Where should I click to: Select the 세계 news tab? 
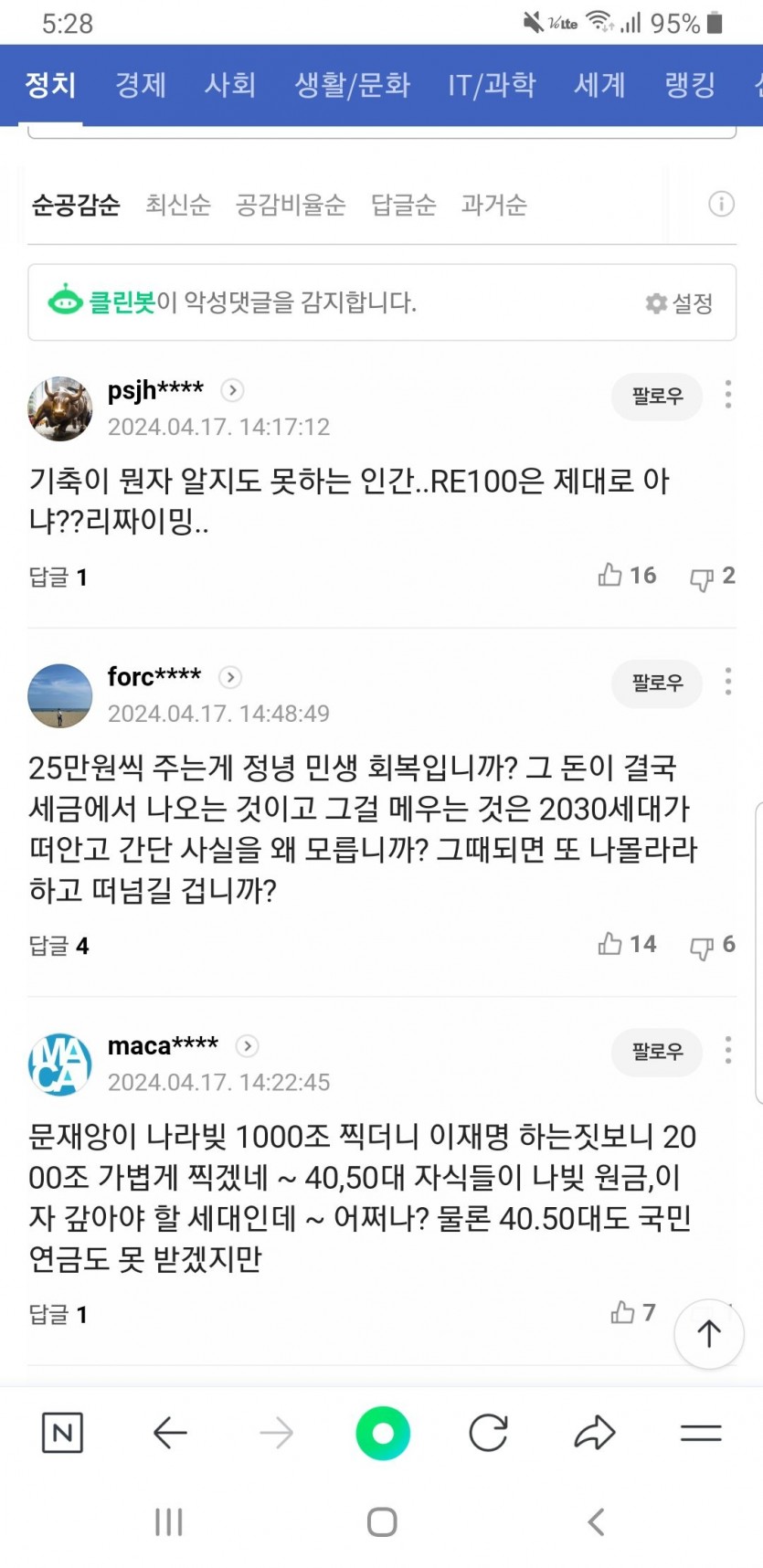(x=599, y=85)
